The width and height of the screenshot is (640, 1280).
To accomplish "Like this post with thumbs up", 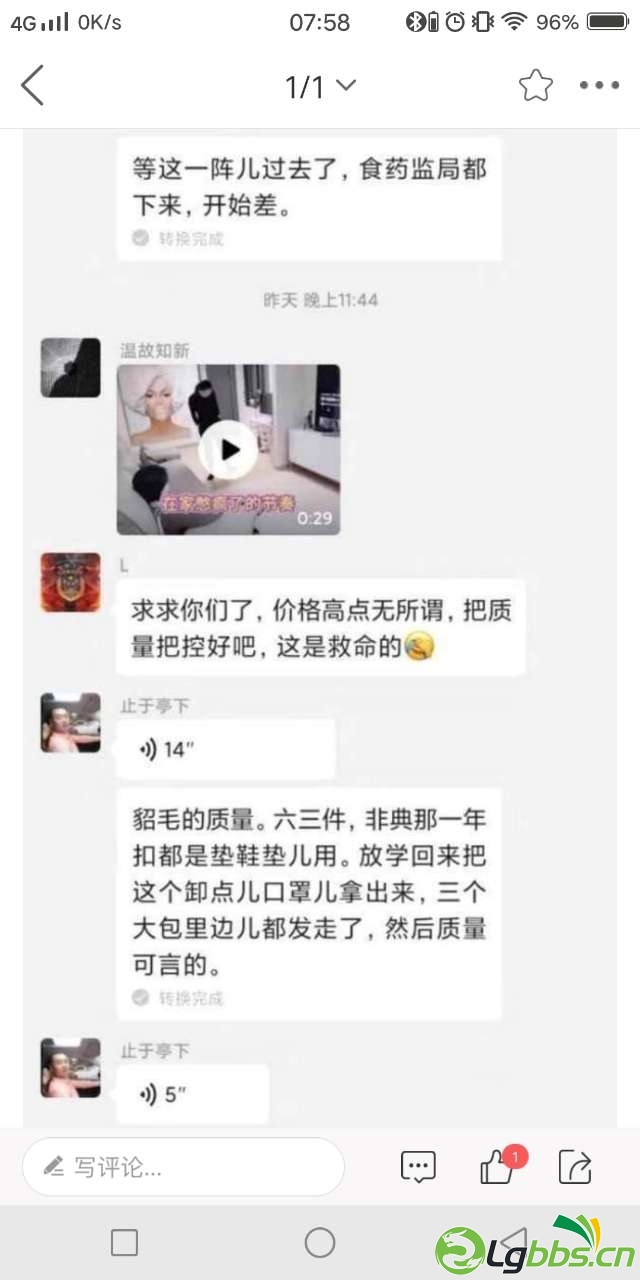I will [x=497, y=1167].
